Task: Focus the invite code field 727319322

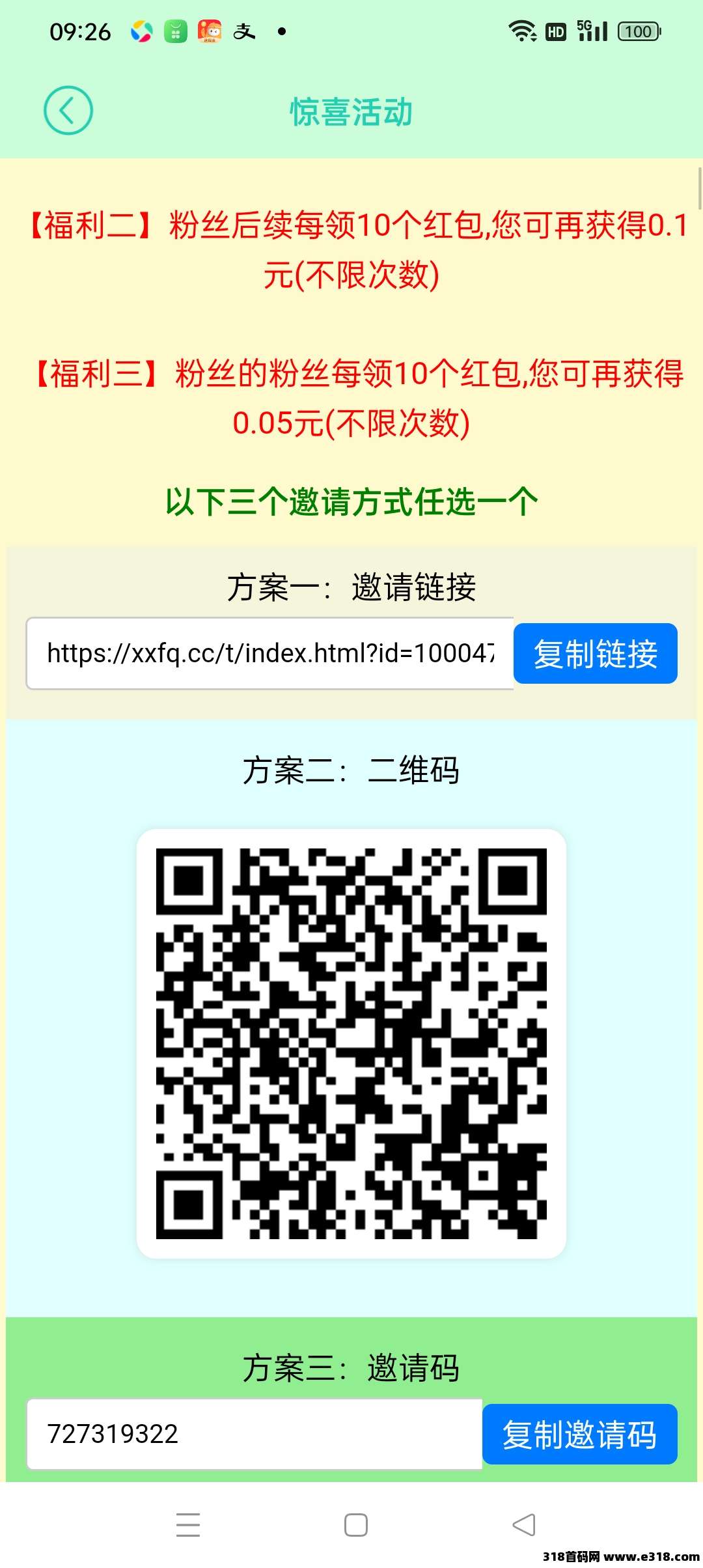Action: pos(254,1435)
